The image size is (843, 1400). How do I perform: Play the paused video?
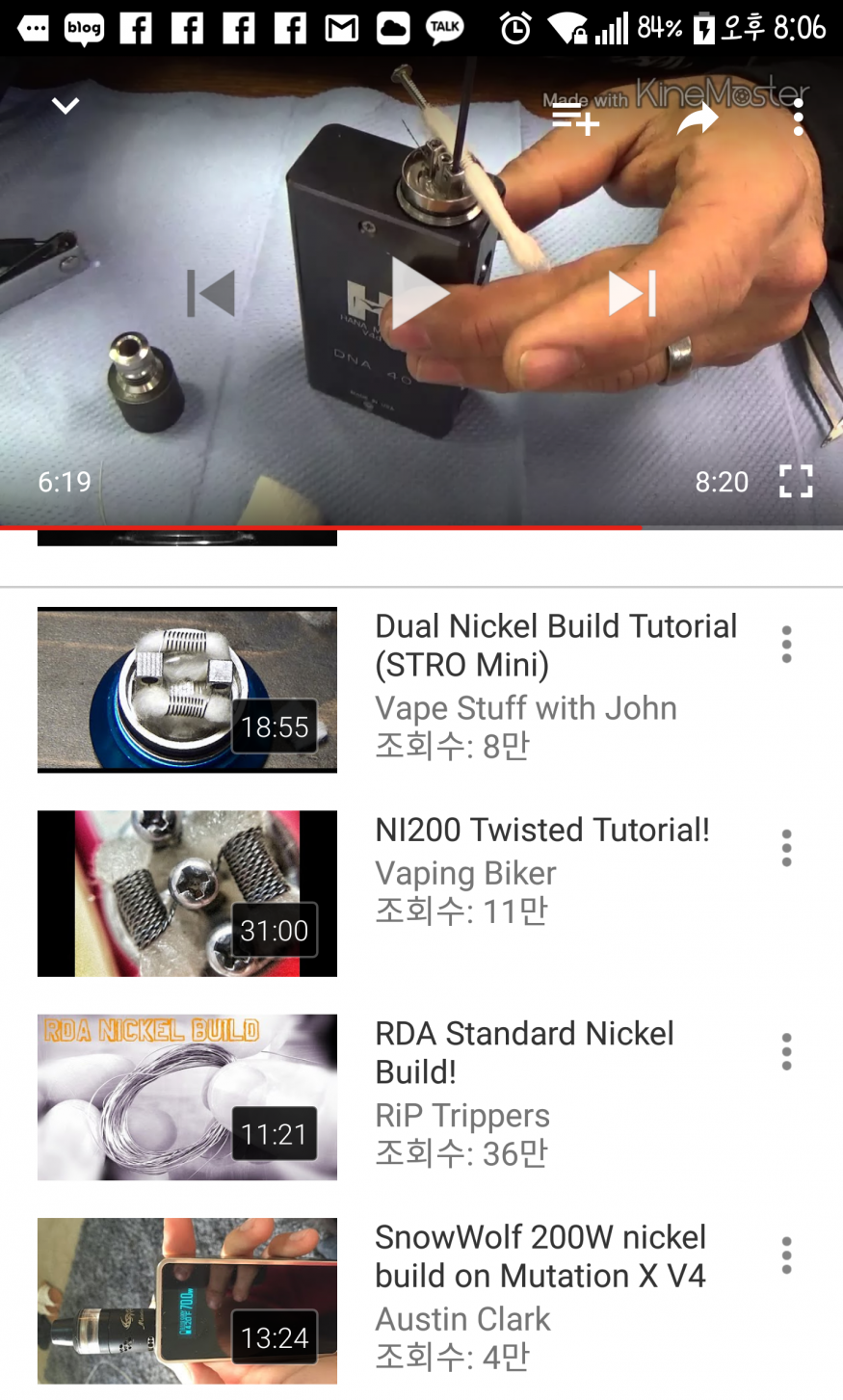click(x=421, y=293)
